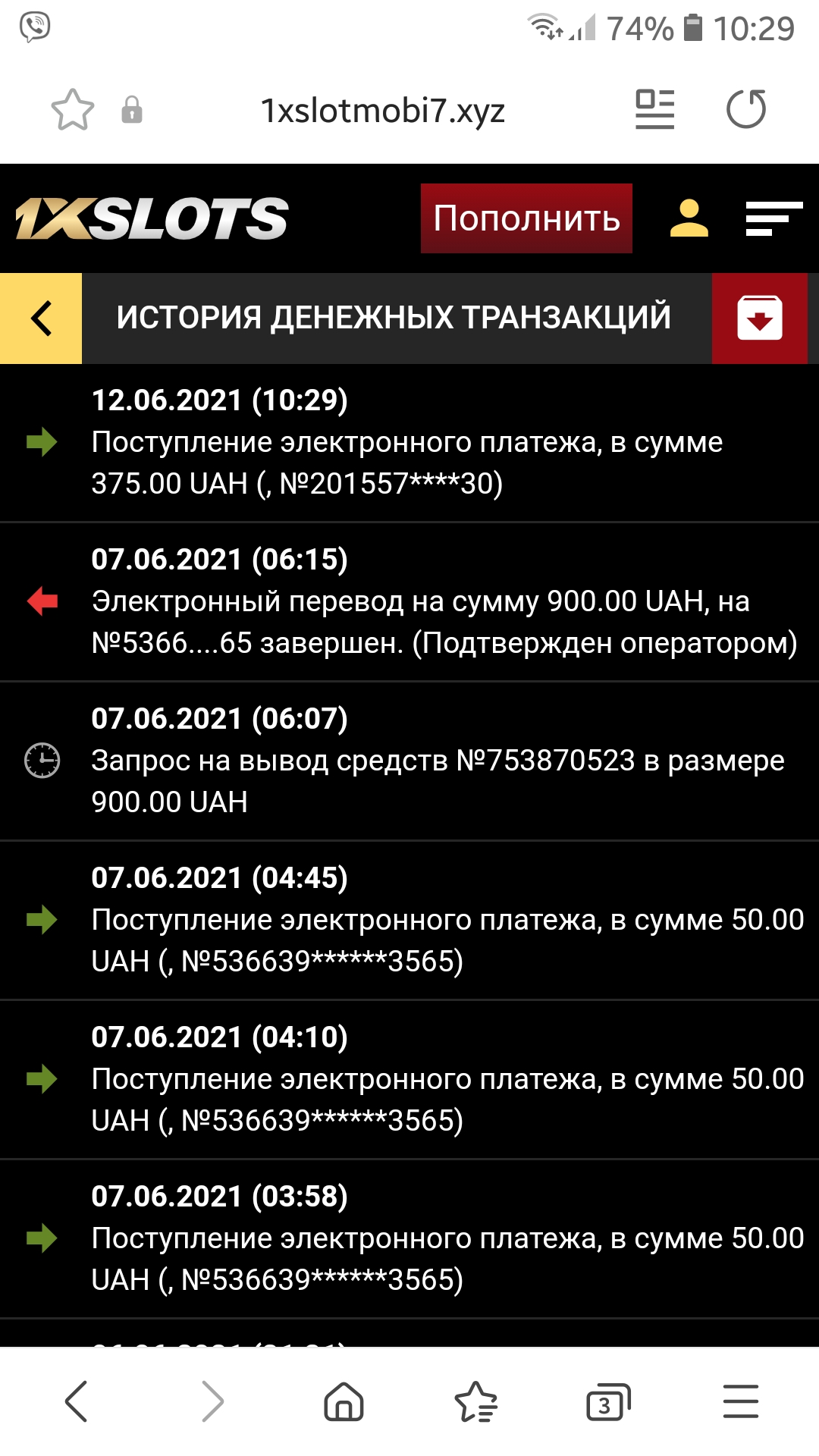Tap the browser back navigation arrow

pos(77,1401)
